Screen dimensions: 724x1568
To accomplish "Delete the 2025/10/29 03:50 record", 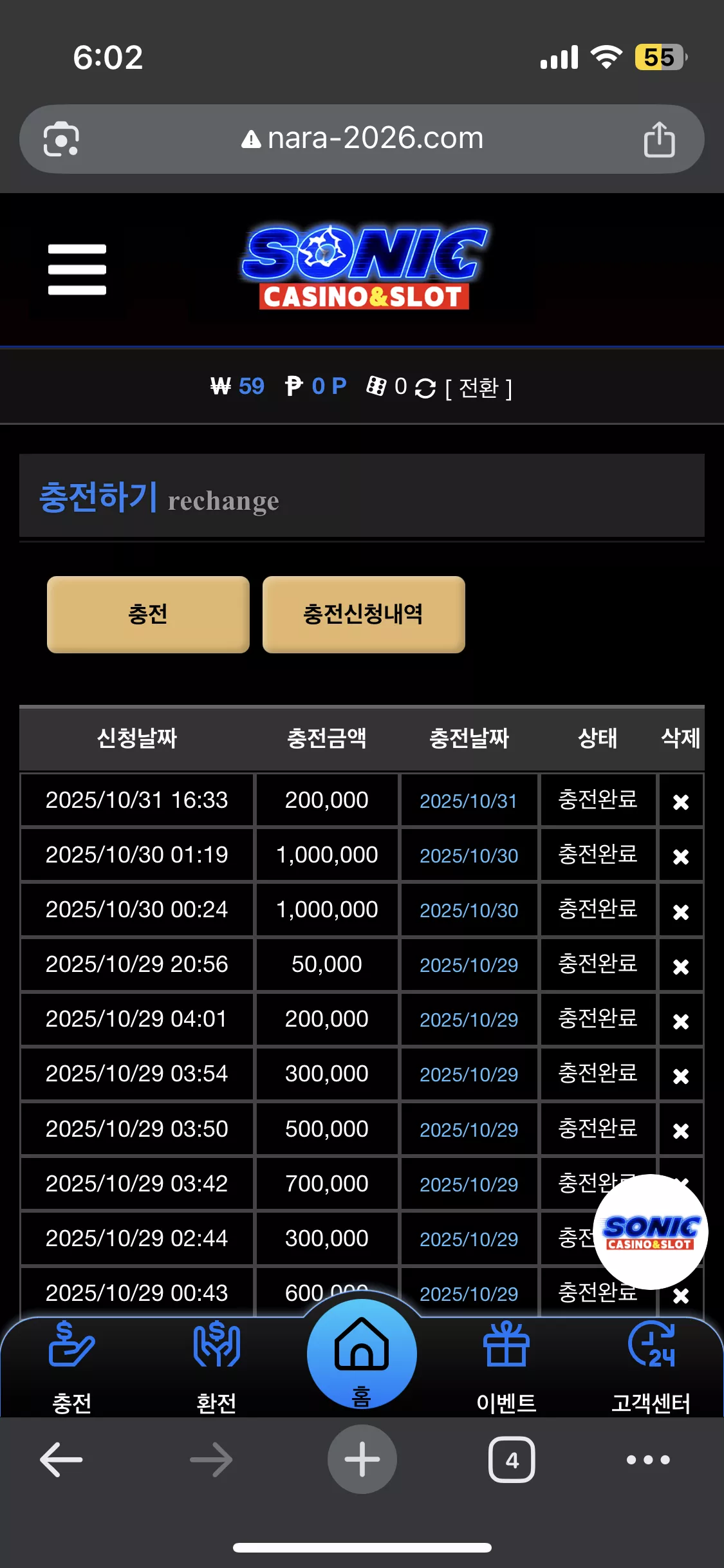I will point(681,1130).
